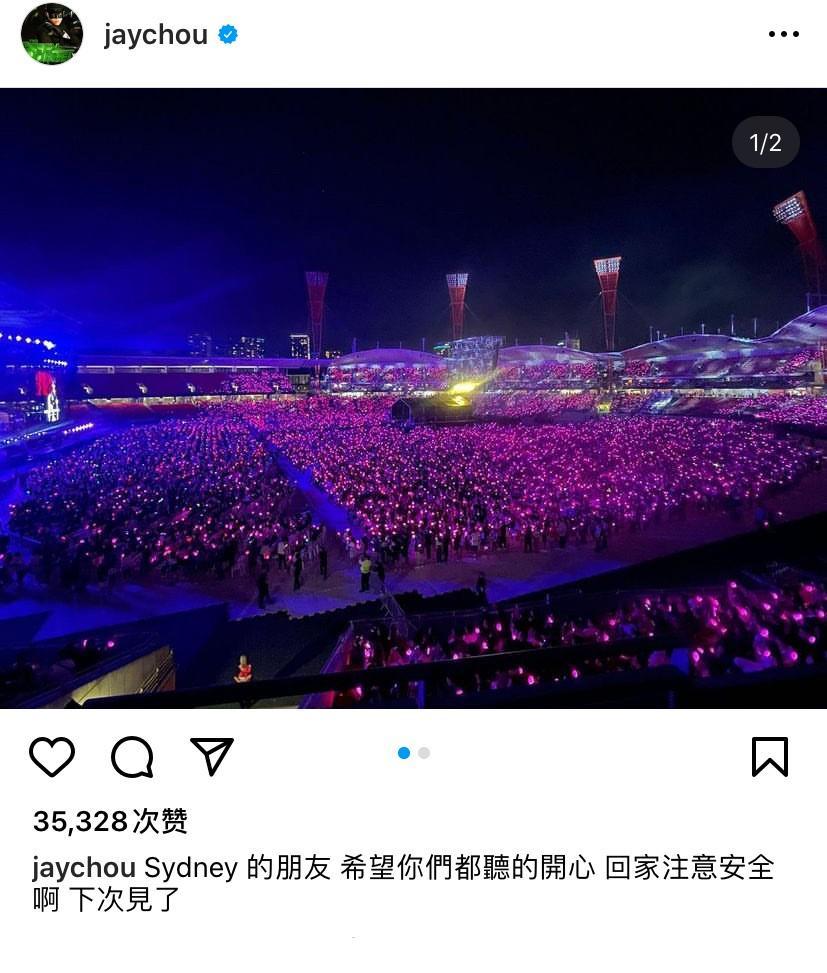Share the post with the paper plane icon
827x973 pixels.
[x=212, y=757]
